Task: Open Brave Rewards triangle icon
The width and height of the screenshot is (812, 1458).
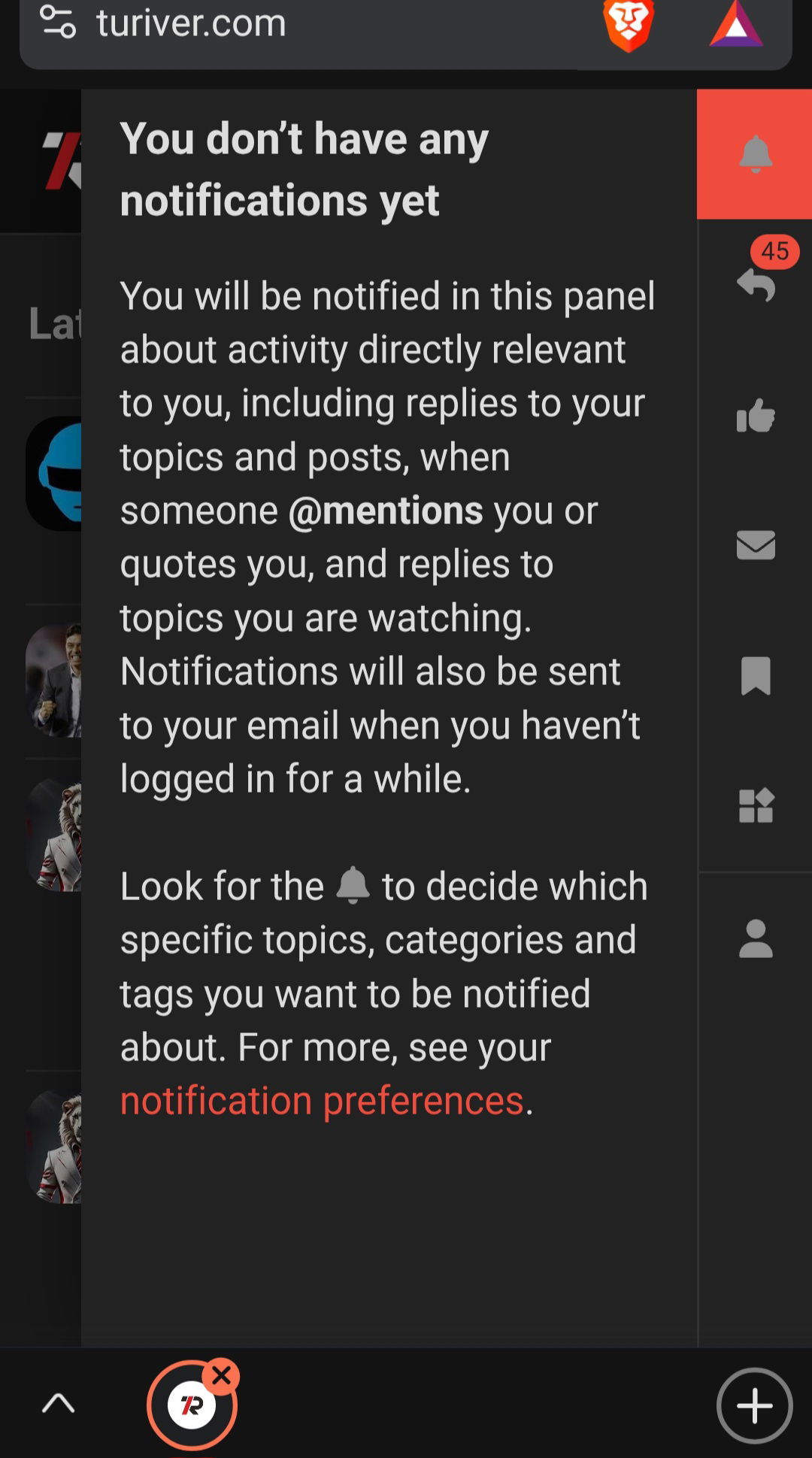Action: click(736, 24)
